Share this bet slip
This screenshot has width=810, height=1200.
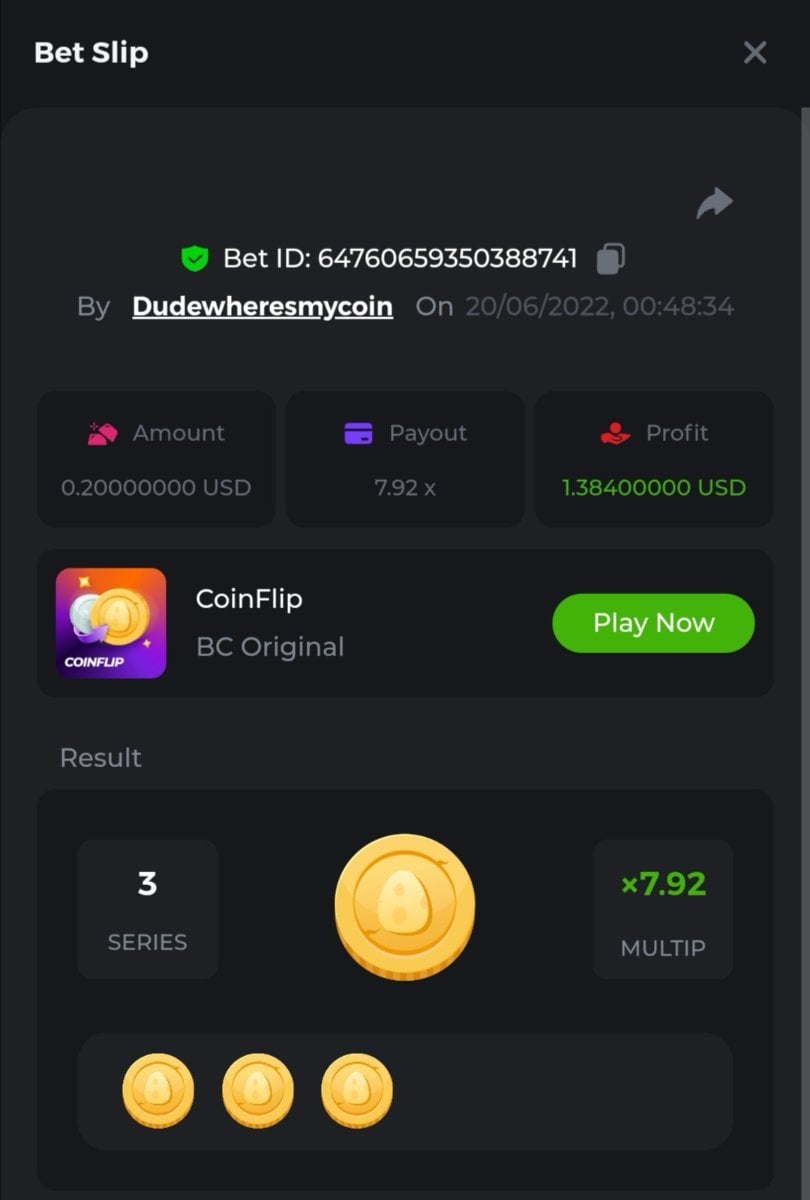pyautogui.click(x=714, y=203)
